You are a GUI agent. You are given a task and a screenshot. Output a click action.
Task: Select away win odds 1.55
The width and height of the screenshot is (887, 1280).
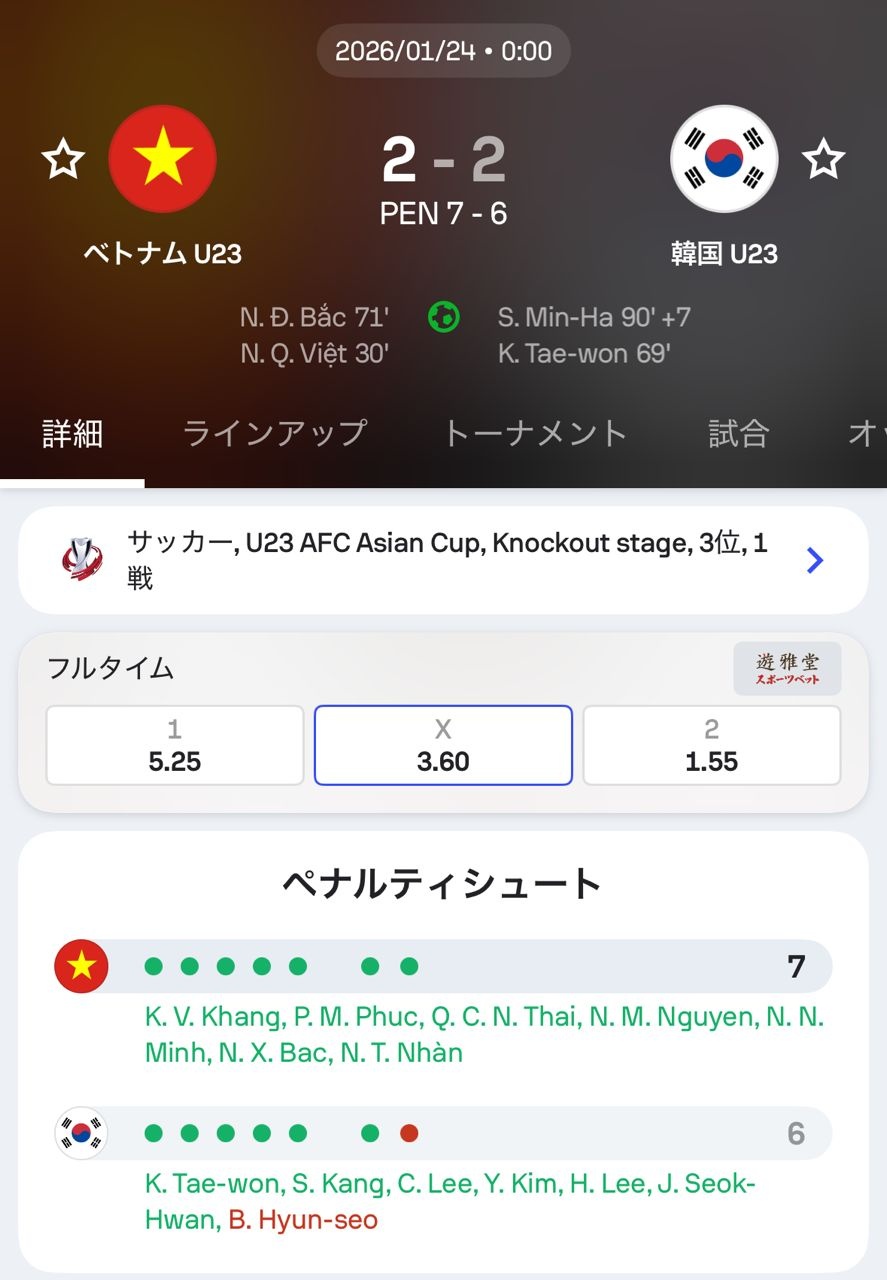(711, 746)
